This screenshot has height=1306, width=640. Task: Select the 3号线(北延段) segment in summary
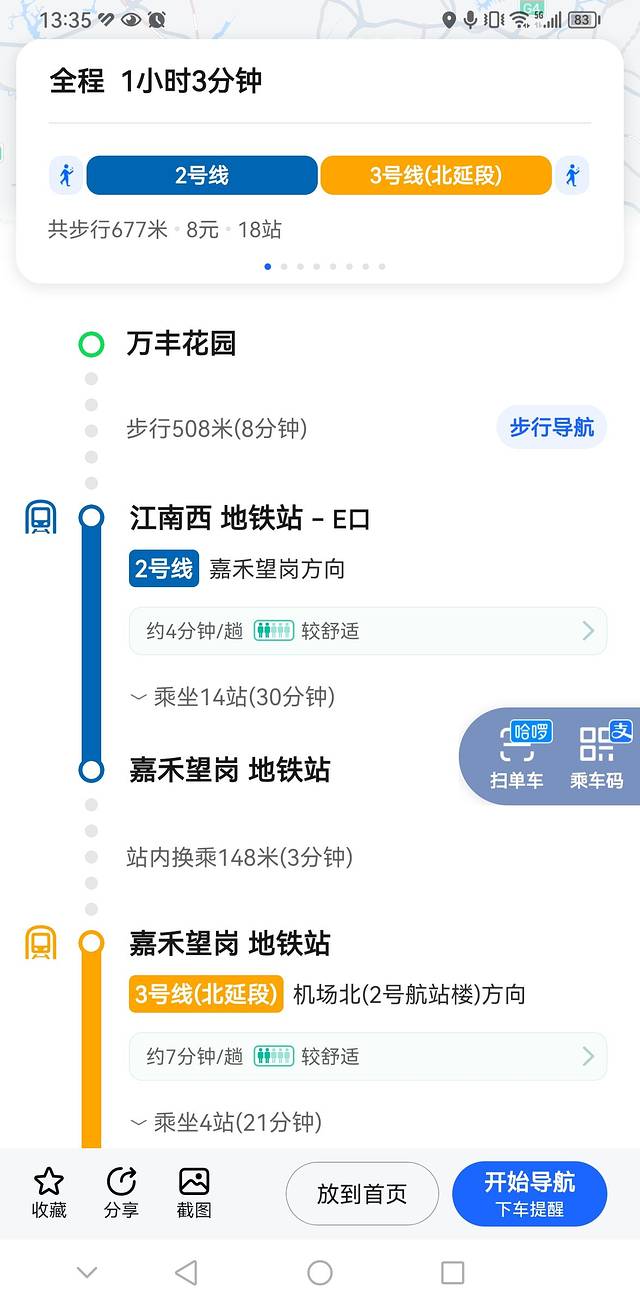coord(436,176)
